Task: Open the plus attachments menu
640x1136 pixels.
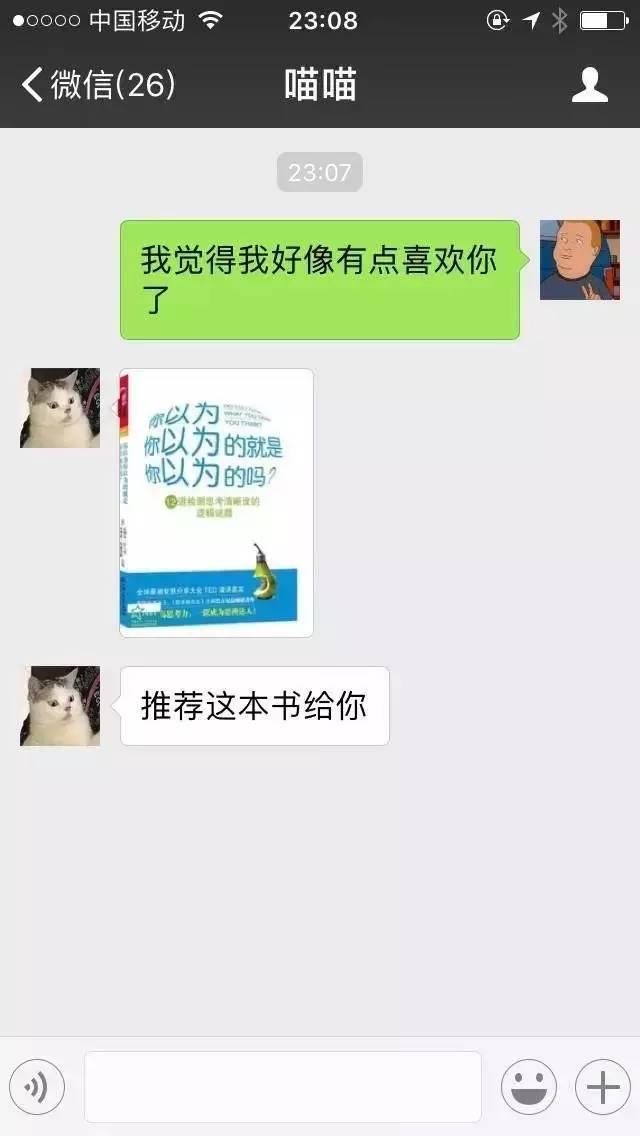Action: point(602,1087)
